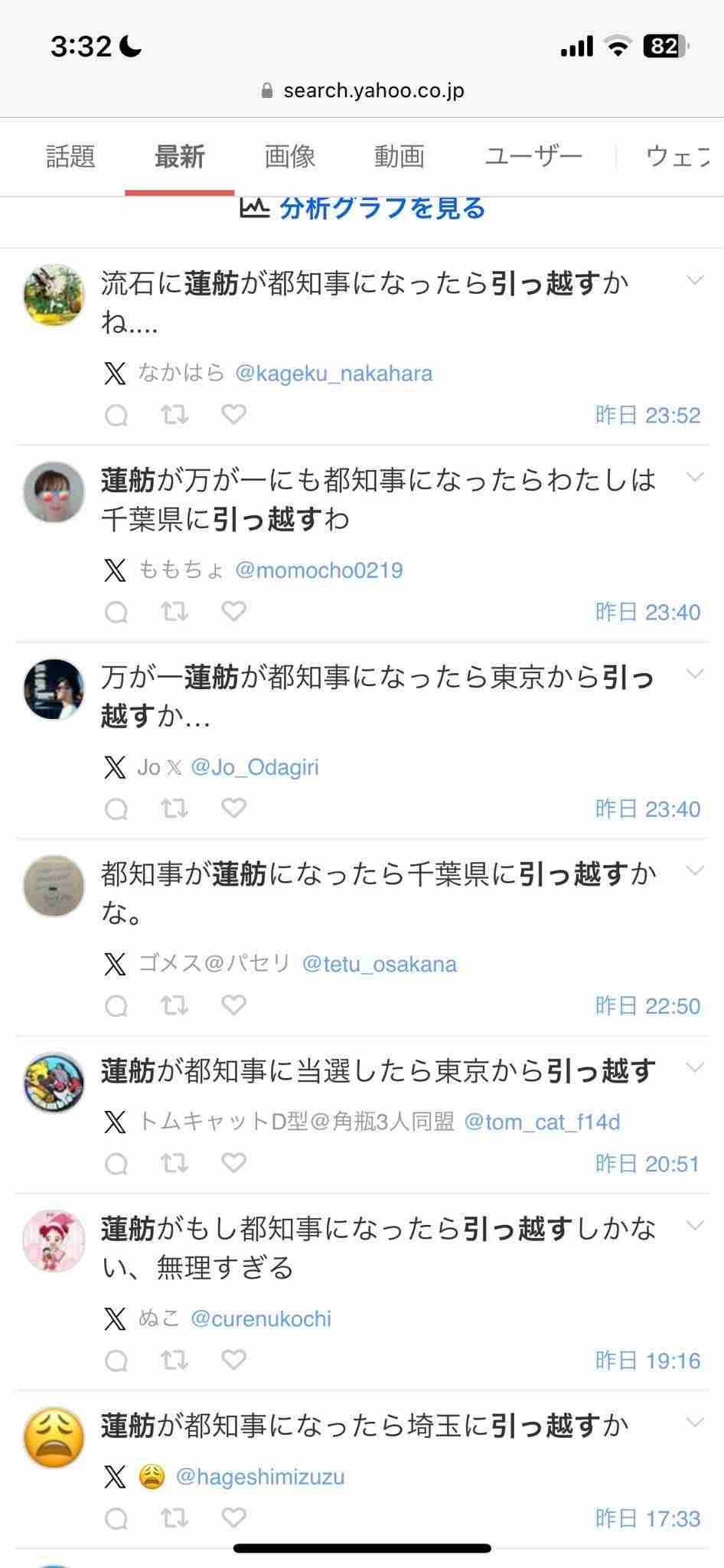Switch to the 話題 tab
The height and width of the screenshot is (1568, 724).
(70, 157)
